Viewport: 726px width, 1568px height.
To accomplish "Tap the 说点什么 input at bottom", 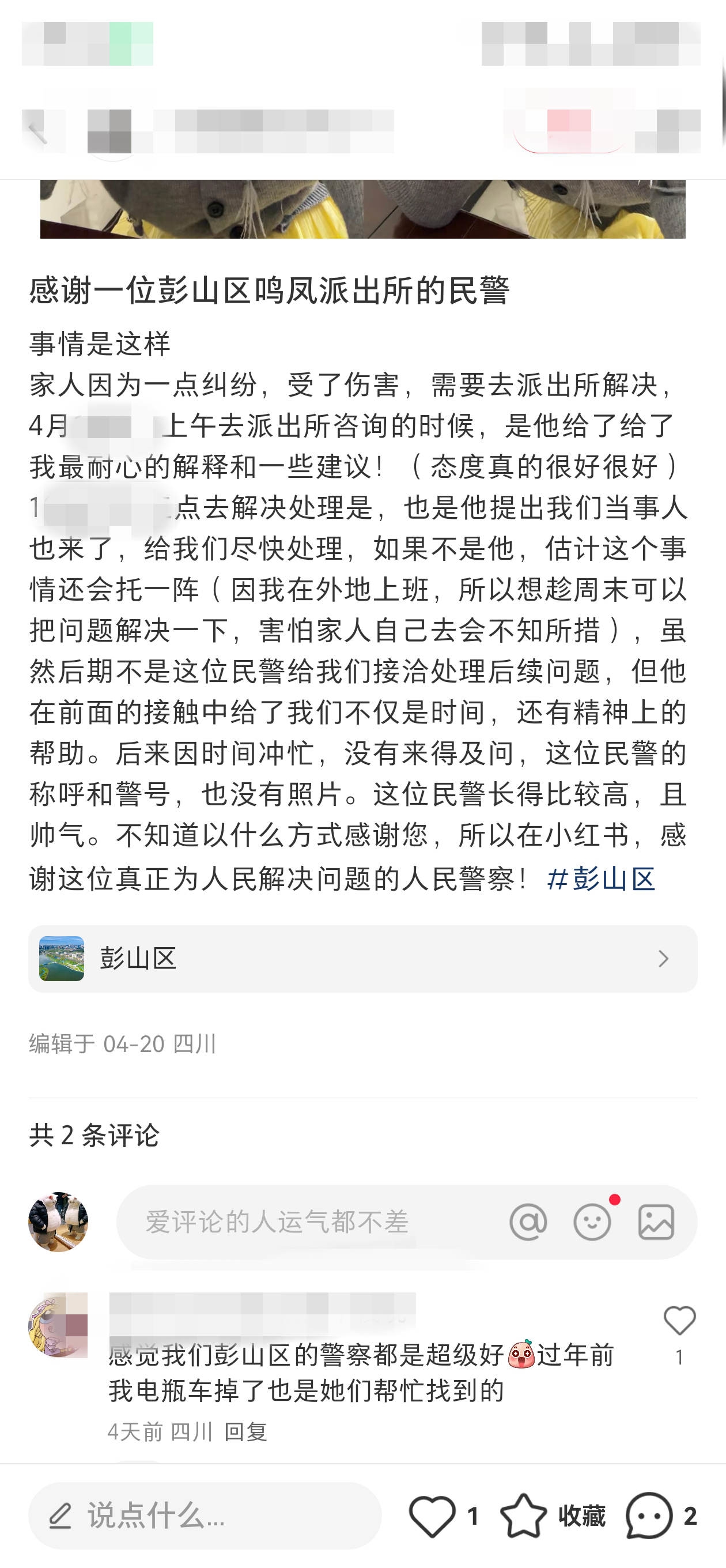I will 205,1515.
